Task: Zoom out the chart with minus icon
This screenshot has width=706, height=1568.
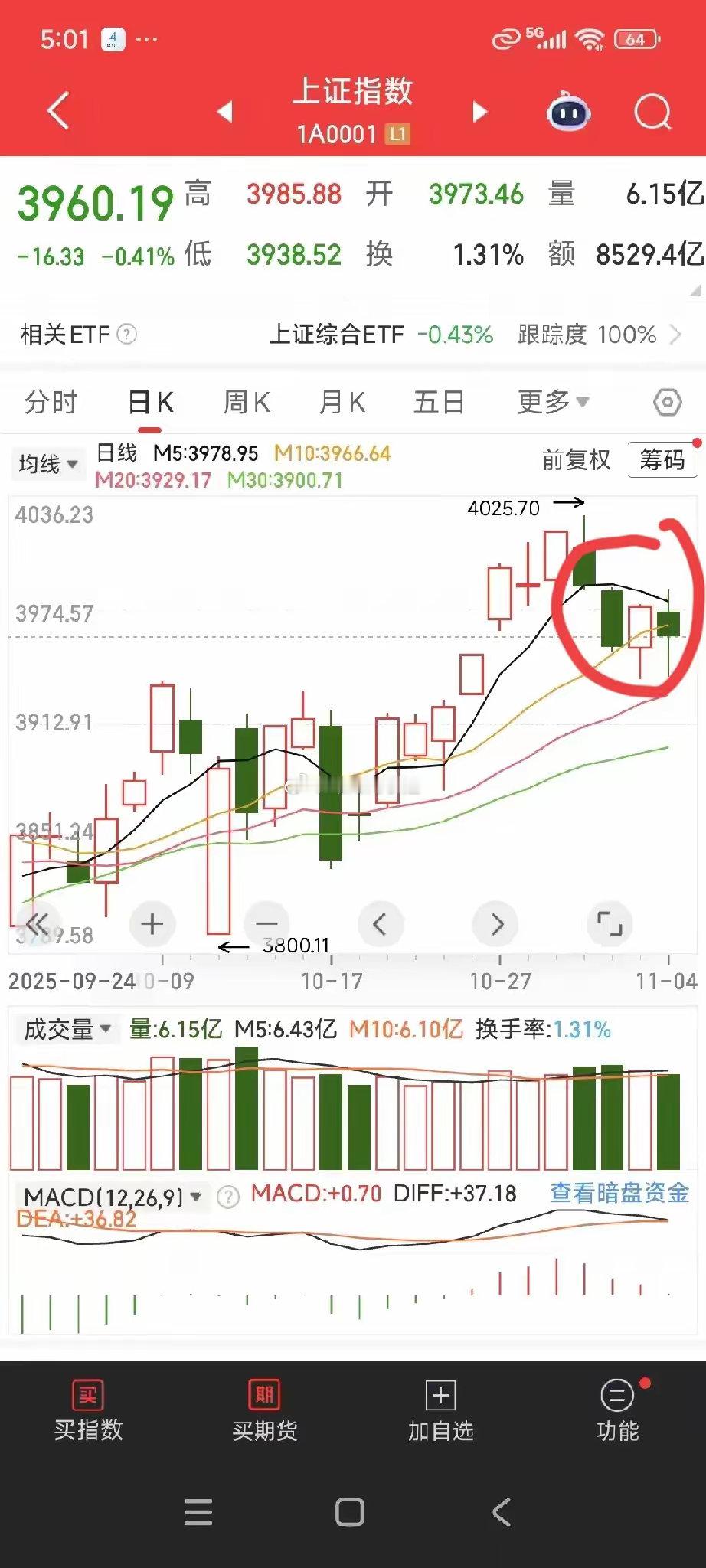Action: 266,924
